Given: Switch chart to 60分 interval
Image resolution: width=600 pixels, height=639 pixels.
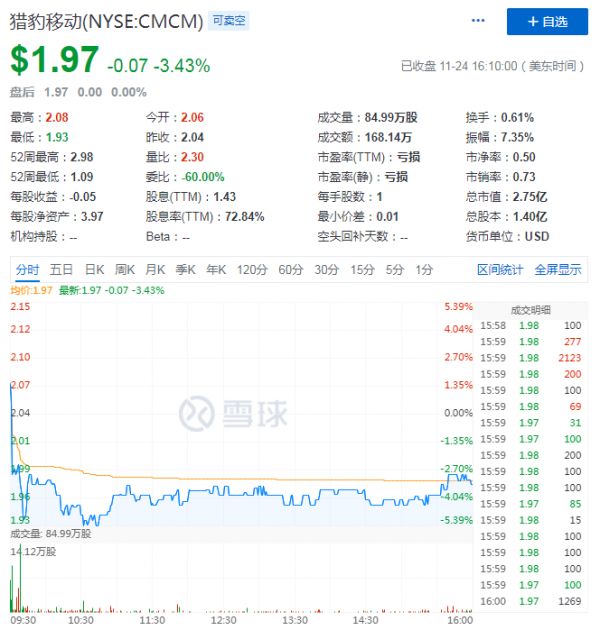Looking at the screenshot, I should (x=290, y=269).
